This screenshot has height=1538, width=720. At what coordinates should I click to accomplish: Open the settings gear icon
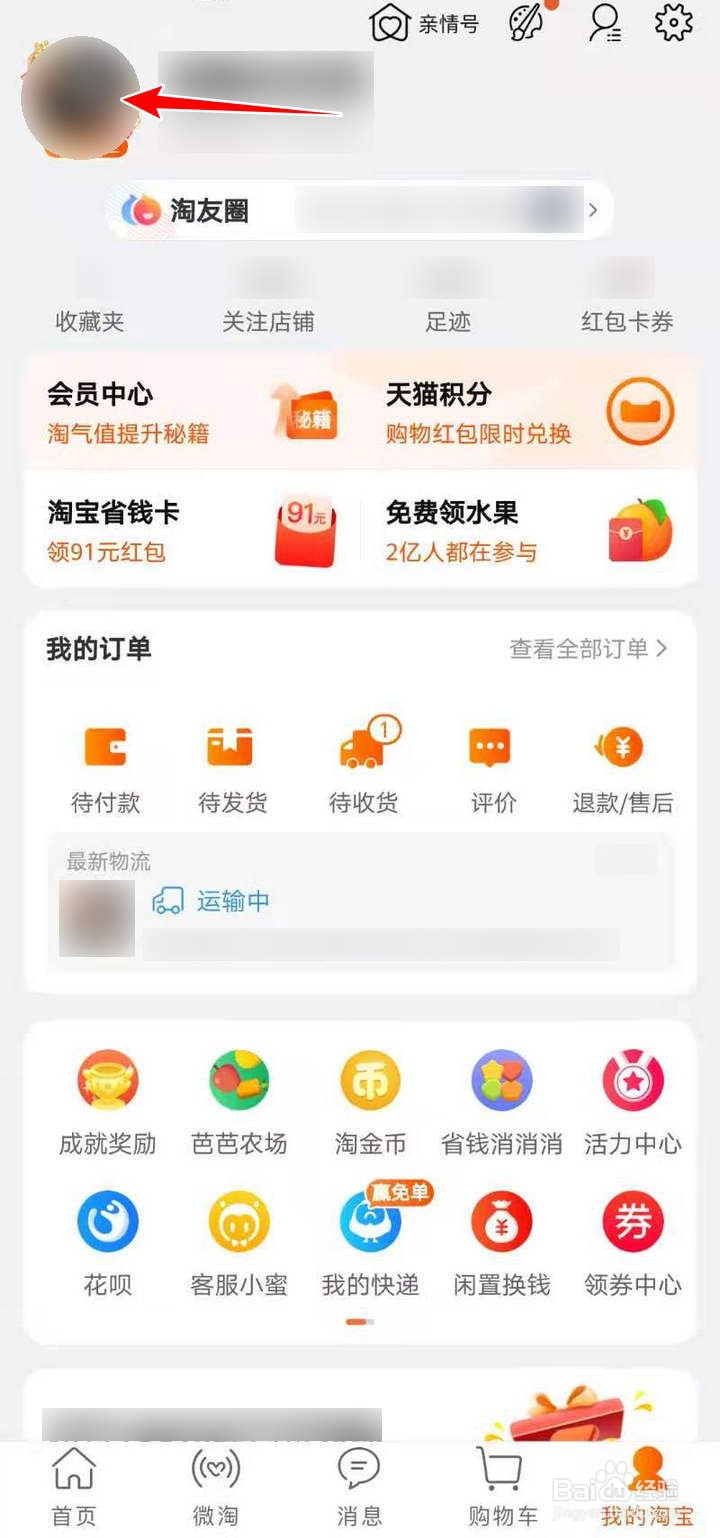click(673, 24)
